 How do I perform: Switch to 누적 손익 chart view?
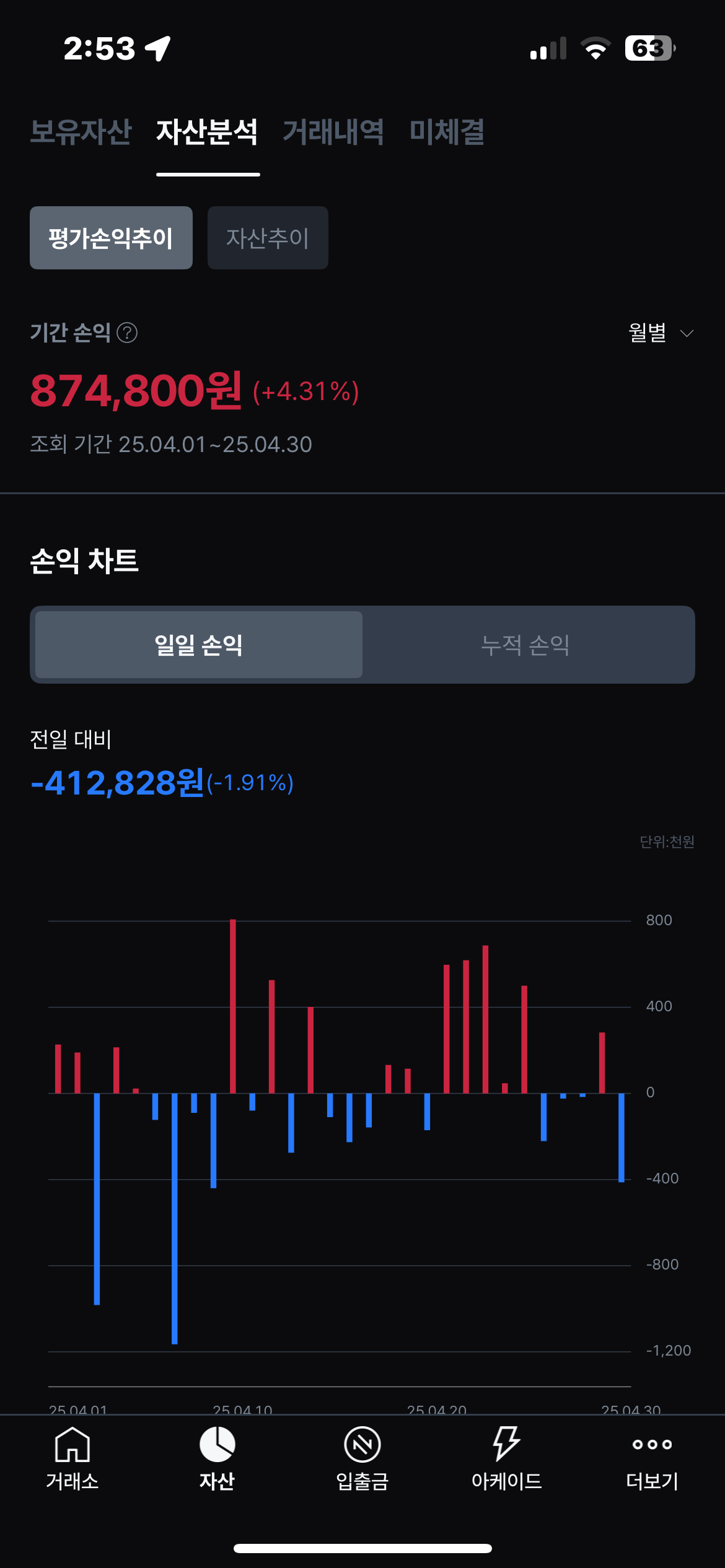coord(525,645)
